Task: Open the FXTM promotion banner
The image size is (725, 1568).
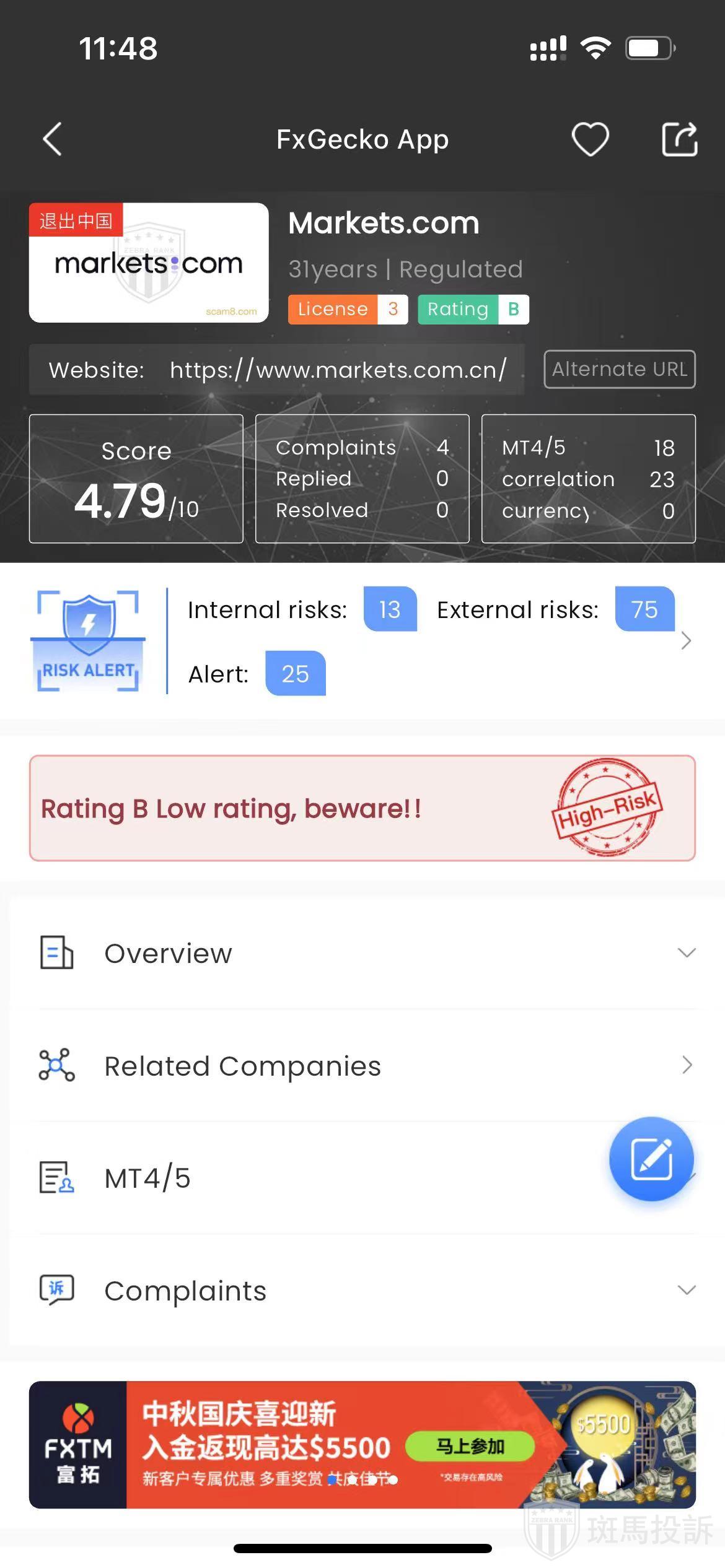Action: pos(362,1444)
